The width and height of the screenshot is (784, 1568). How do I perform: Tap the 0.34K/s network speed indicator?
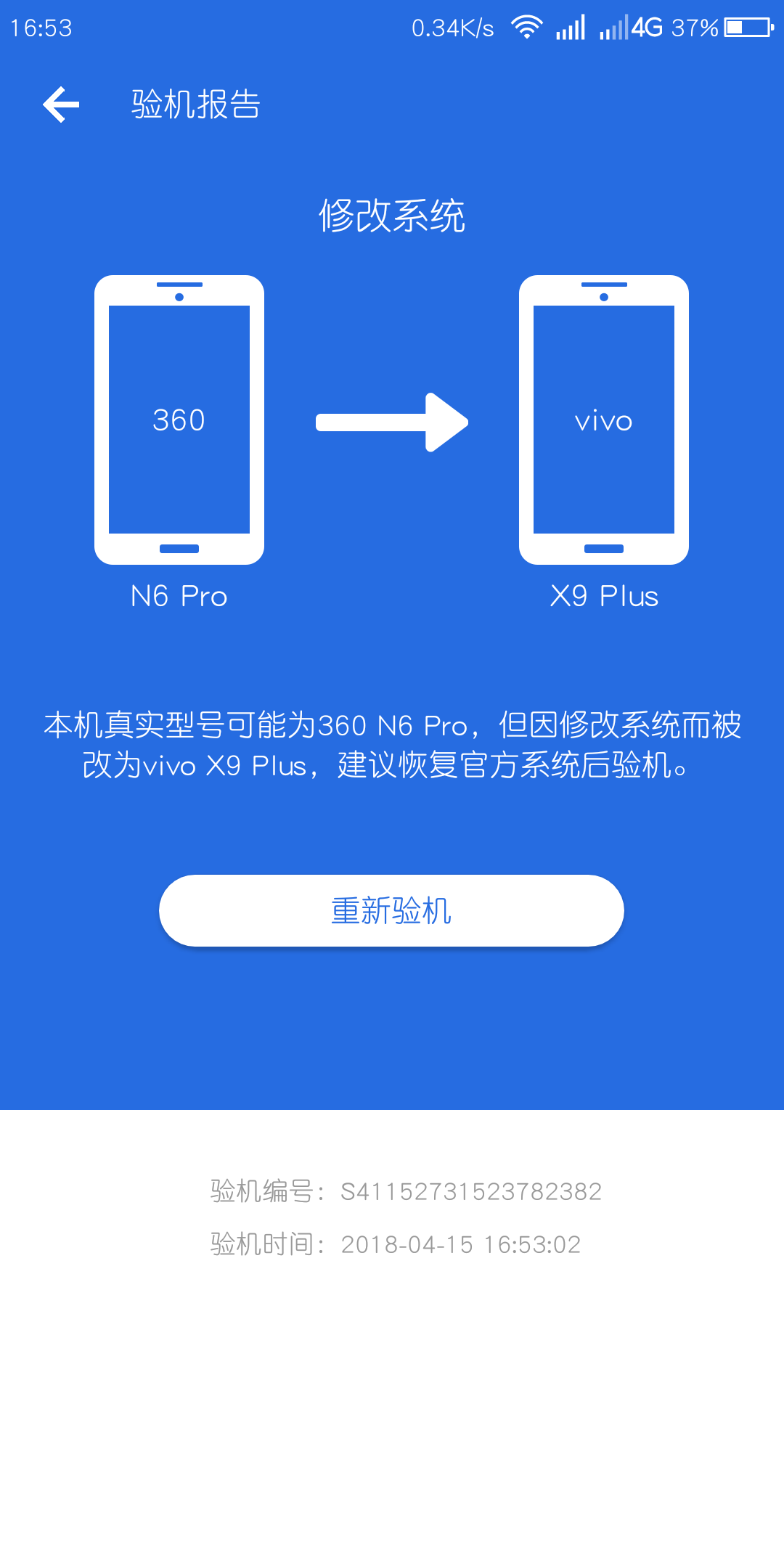(x=452, y=26)
